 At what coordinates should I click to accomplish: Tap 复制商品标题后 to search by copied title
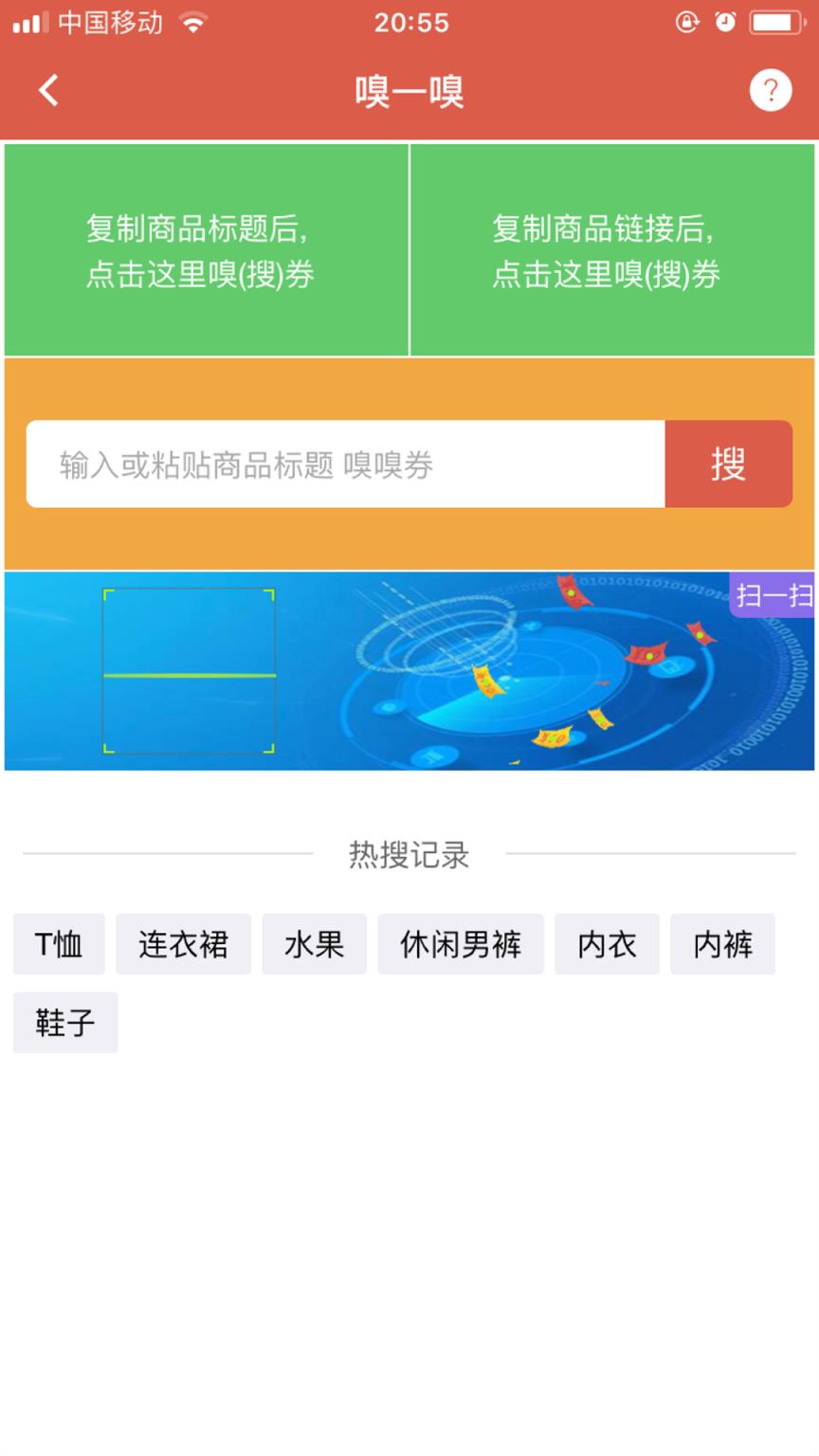point(205,249)
